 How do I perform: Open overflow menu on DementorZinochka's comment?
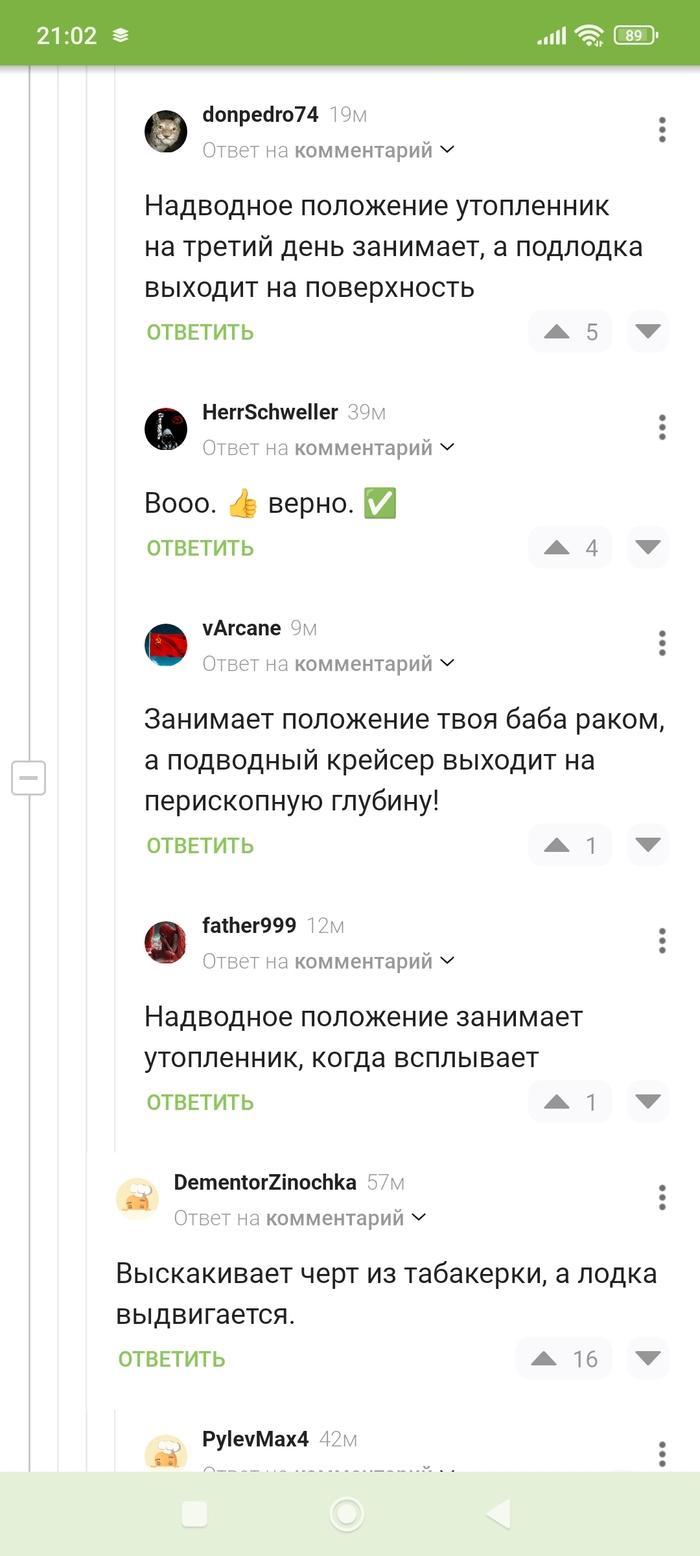[662, 1197]
